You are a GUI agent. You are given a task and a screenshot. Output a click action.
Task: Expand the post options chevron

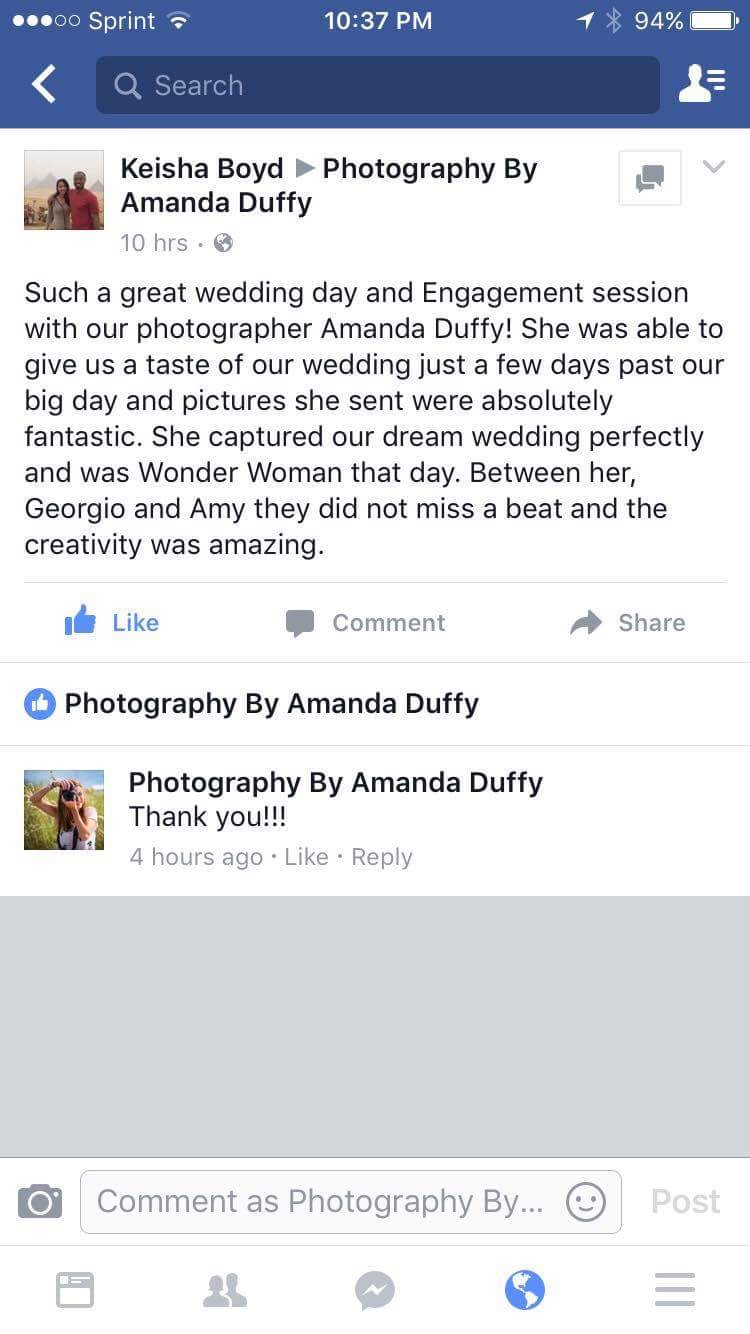(713, 167)
